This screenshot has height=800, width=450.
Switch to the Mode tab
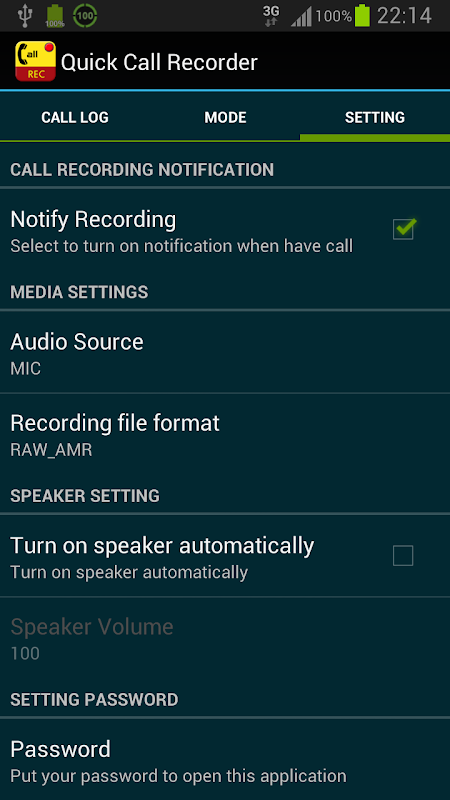[225, 117]
